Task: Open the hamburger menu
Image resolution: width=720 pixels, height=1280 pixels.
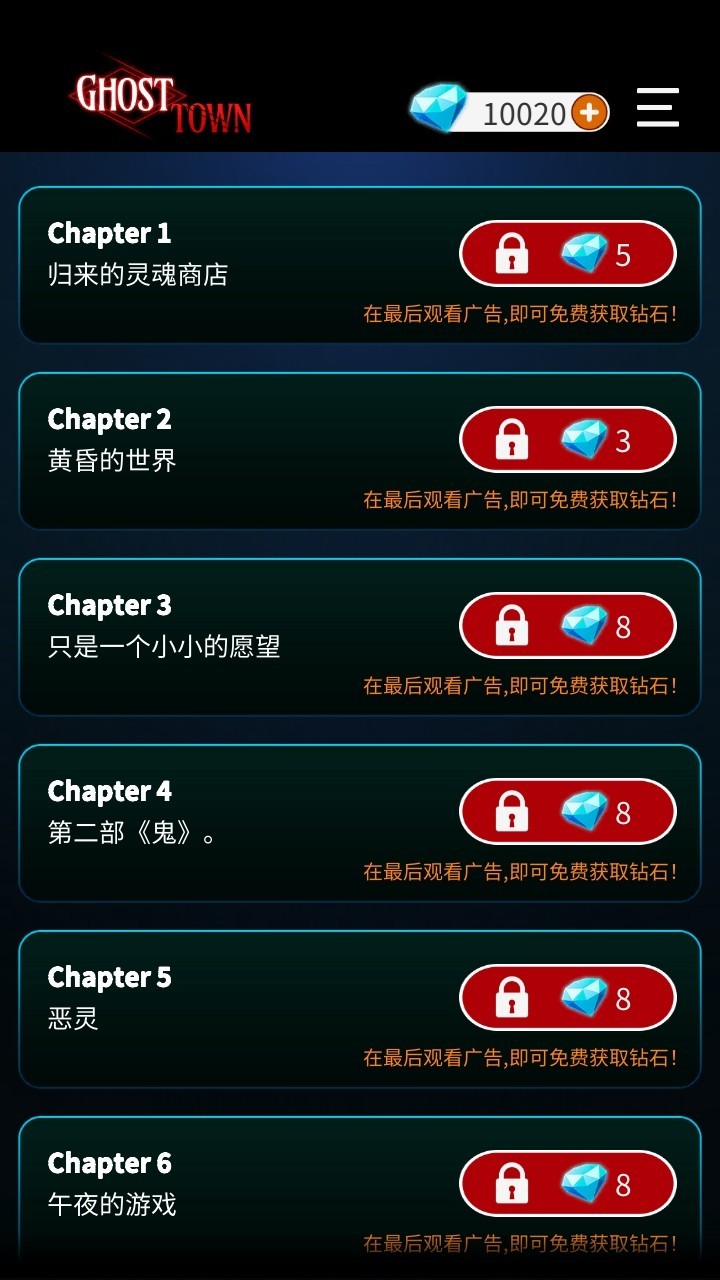Action: point(657,108)
